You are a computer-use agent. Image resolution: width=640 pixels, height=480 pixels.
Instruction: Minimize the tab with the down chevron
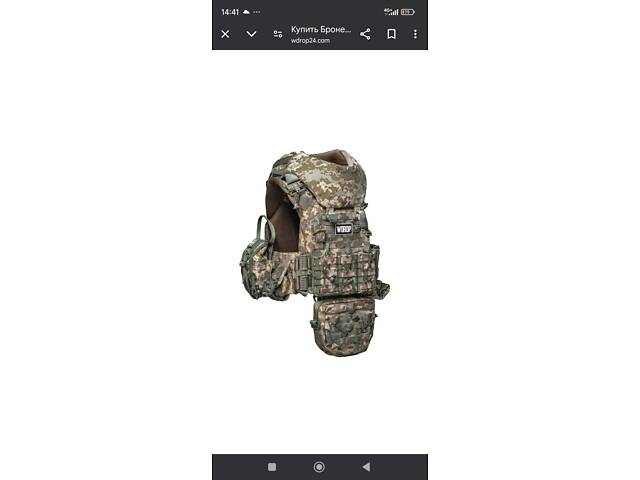click(x=251, y=34)
